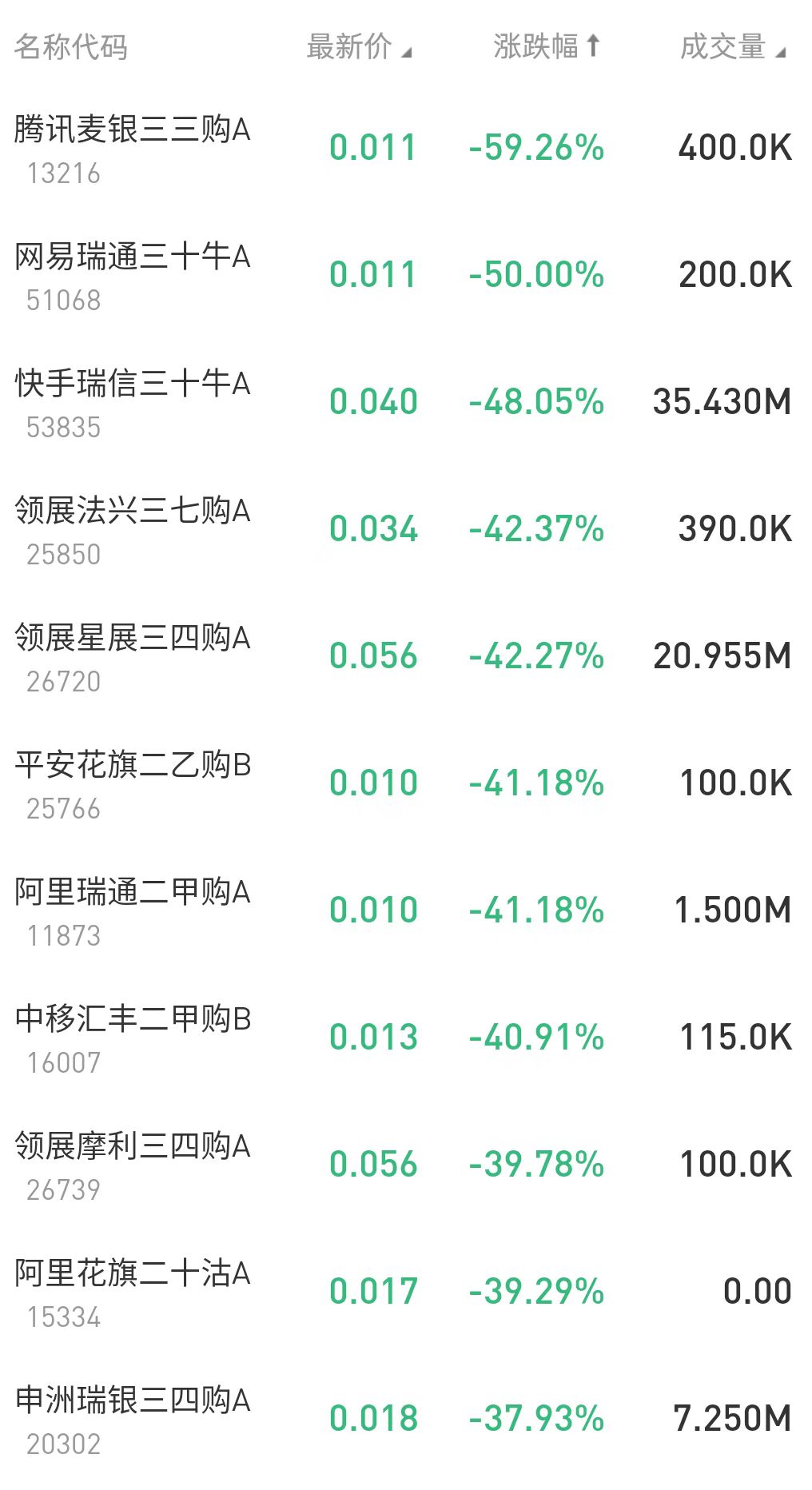This screenshot has height=1490, width=812.
Task: Sort list by 最新价 column
Action: pyautogui.click(x=358, y=47)
